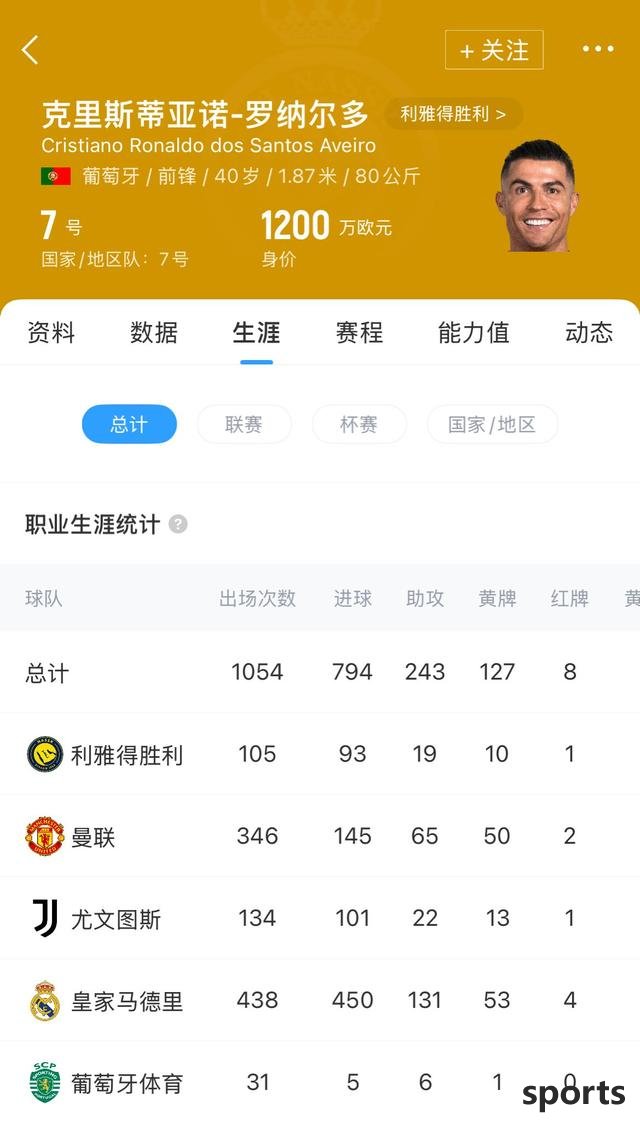Switch to the 赛程 tab
The width and height of the screenshot is (640, 1125).
point(359,333)
